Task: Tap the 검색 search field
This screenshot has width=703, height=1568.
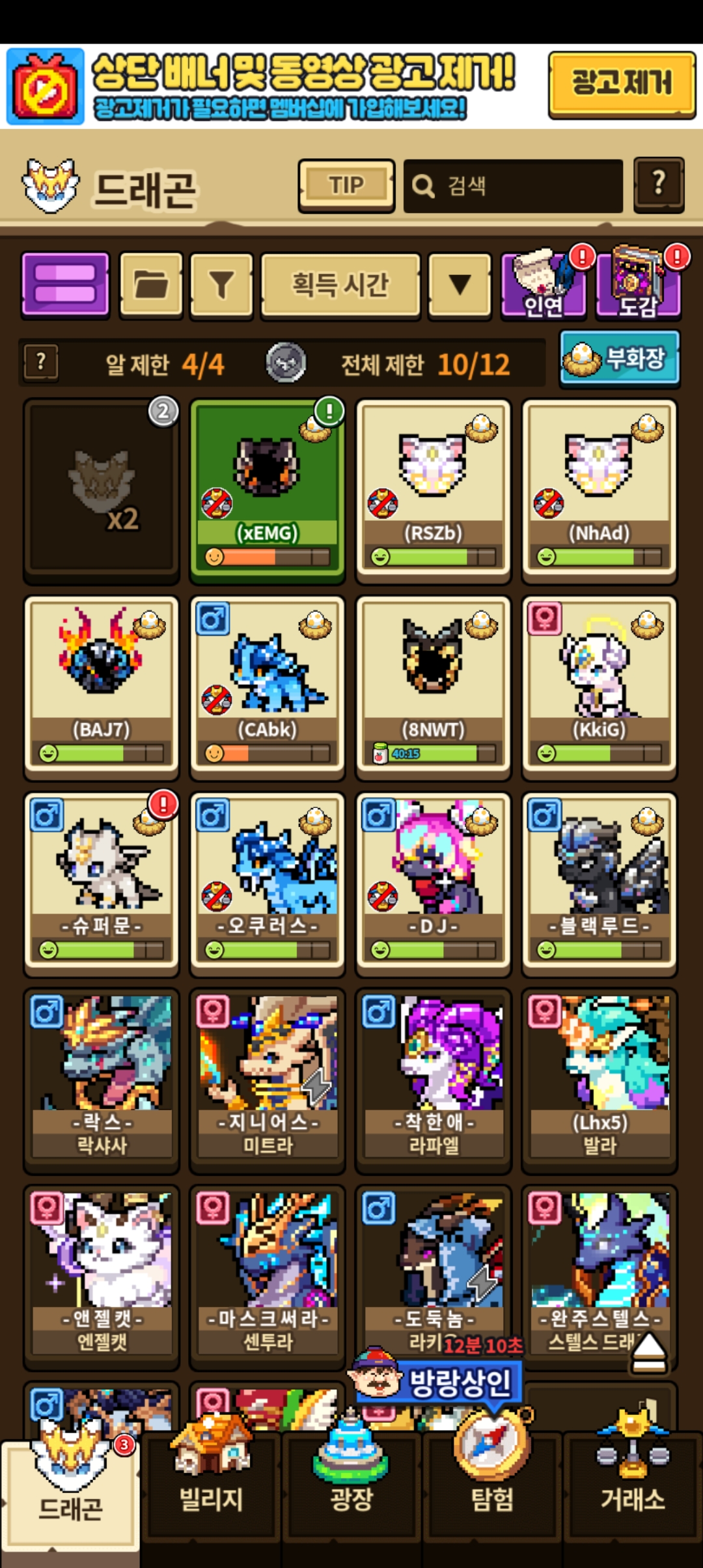Action: pyautogui.click(x=513, y=186)
